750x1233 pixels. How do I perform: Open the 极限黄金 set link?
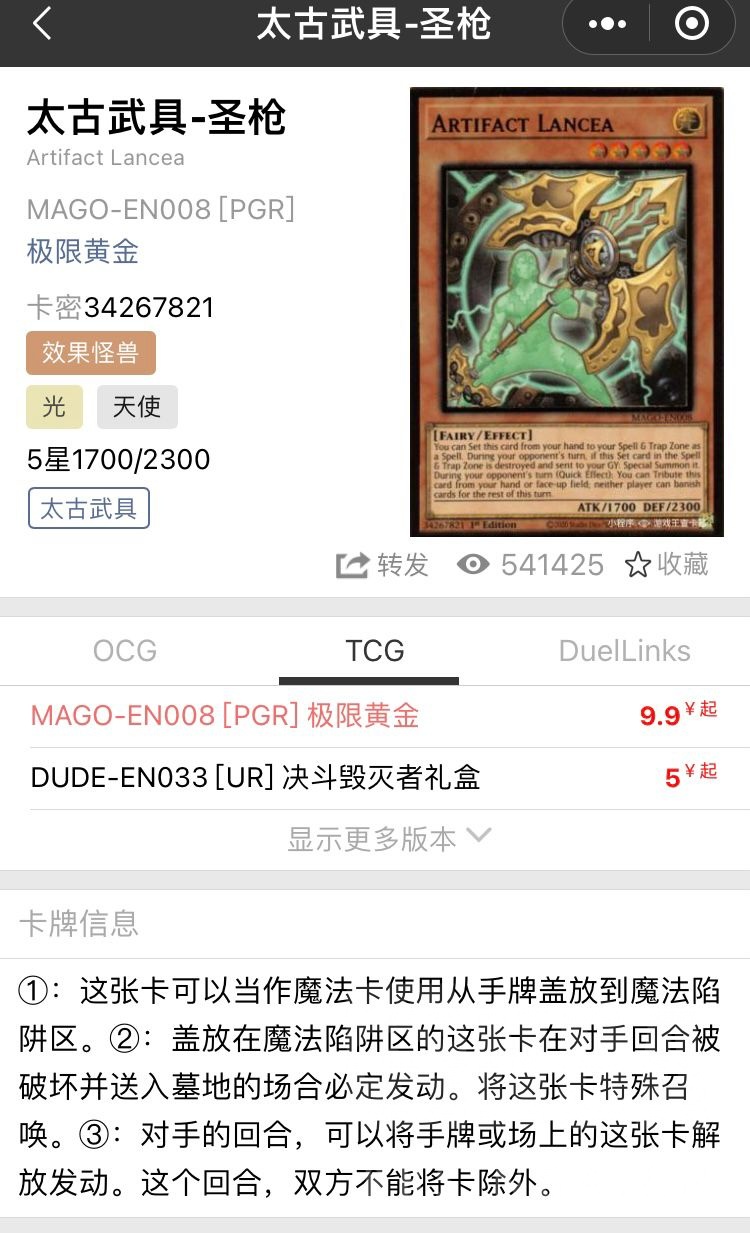tap(83, 252)
